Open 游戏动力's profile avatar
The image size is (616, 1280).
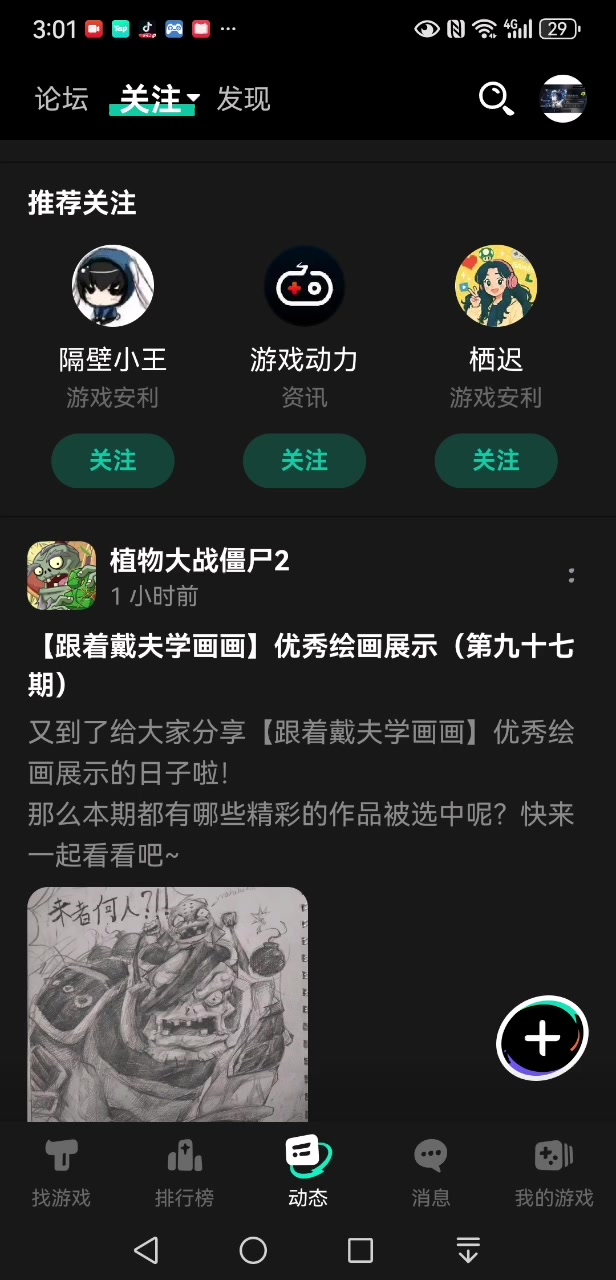(304, 286)
